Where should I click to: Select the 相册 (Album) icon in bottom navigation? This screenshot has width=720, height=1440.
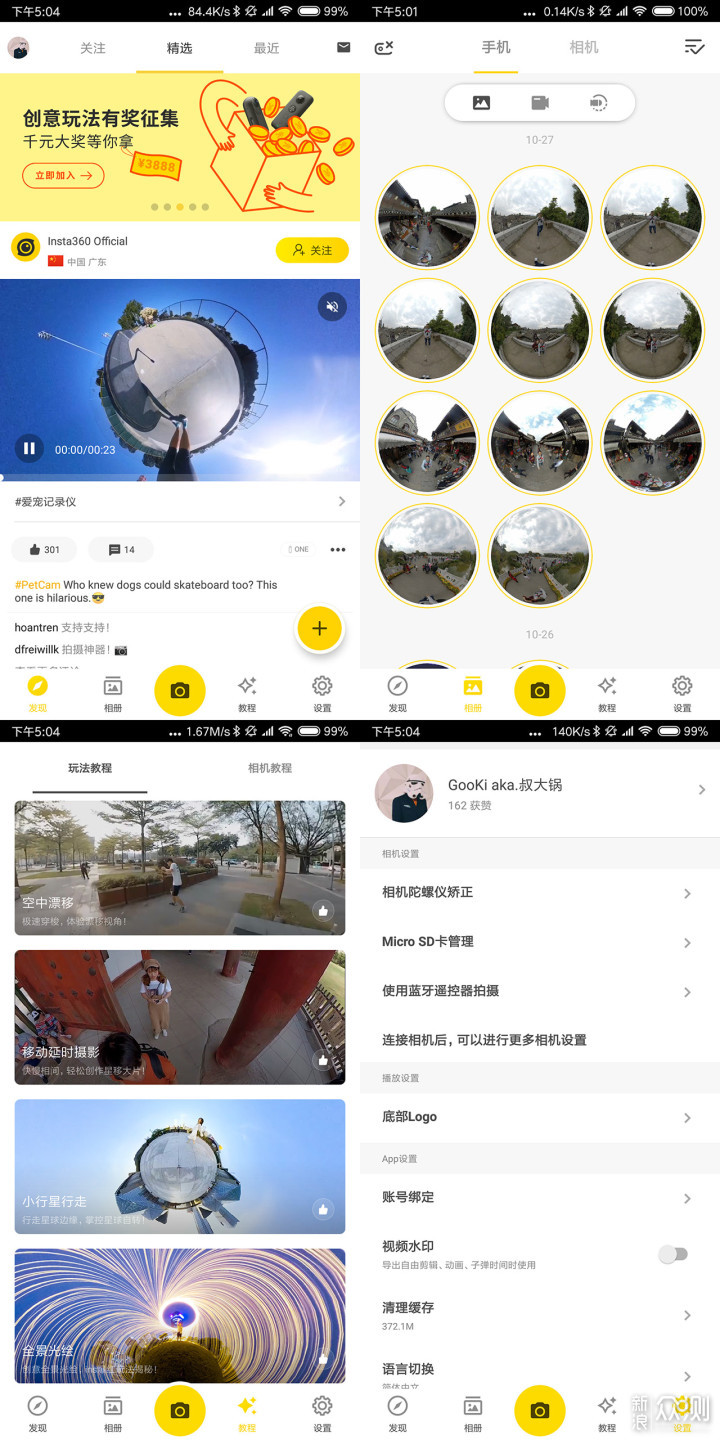[x=112, y=690]
